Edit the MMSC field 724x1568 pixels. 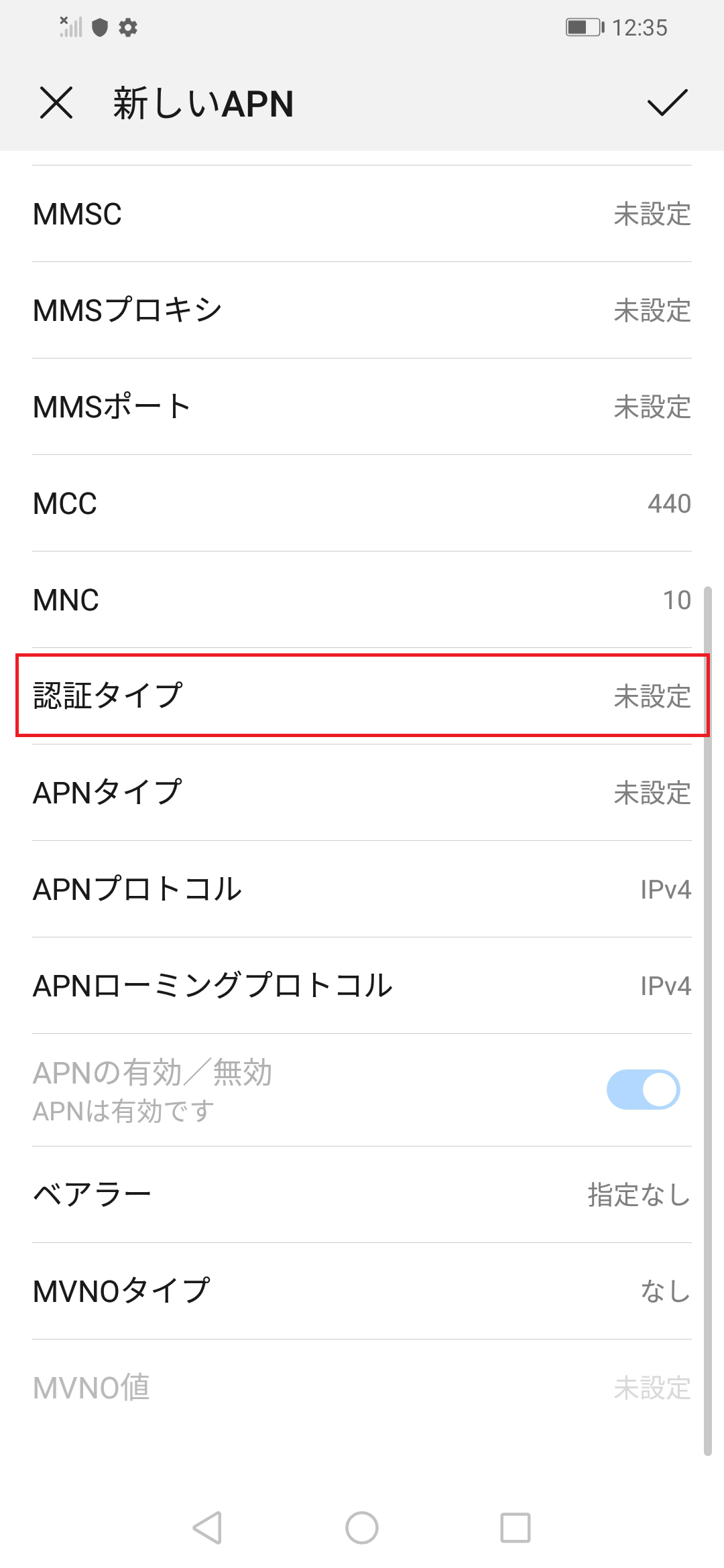pyautogui.click(x=362, y=214)
